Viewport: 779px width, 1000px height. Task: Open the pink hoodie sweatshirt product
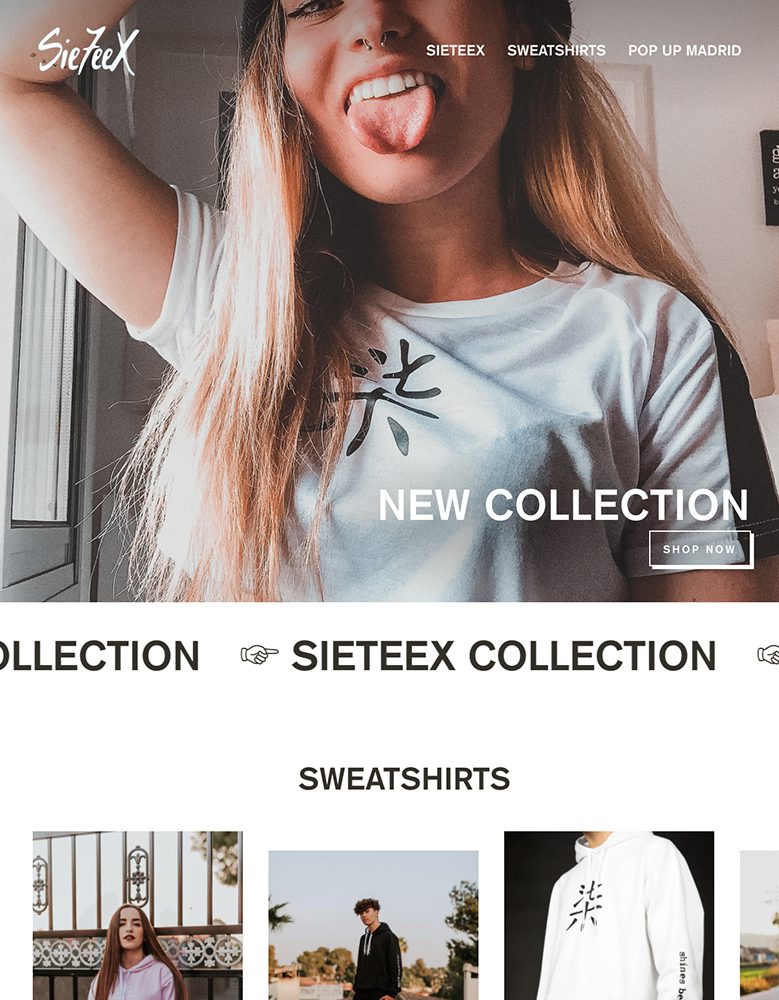click(x=137, y=915)
